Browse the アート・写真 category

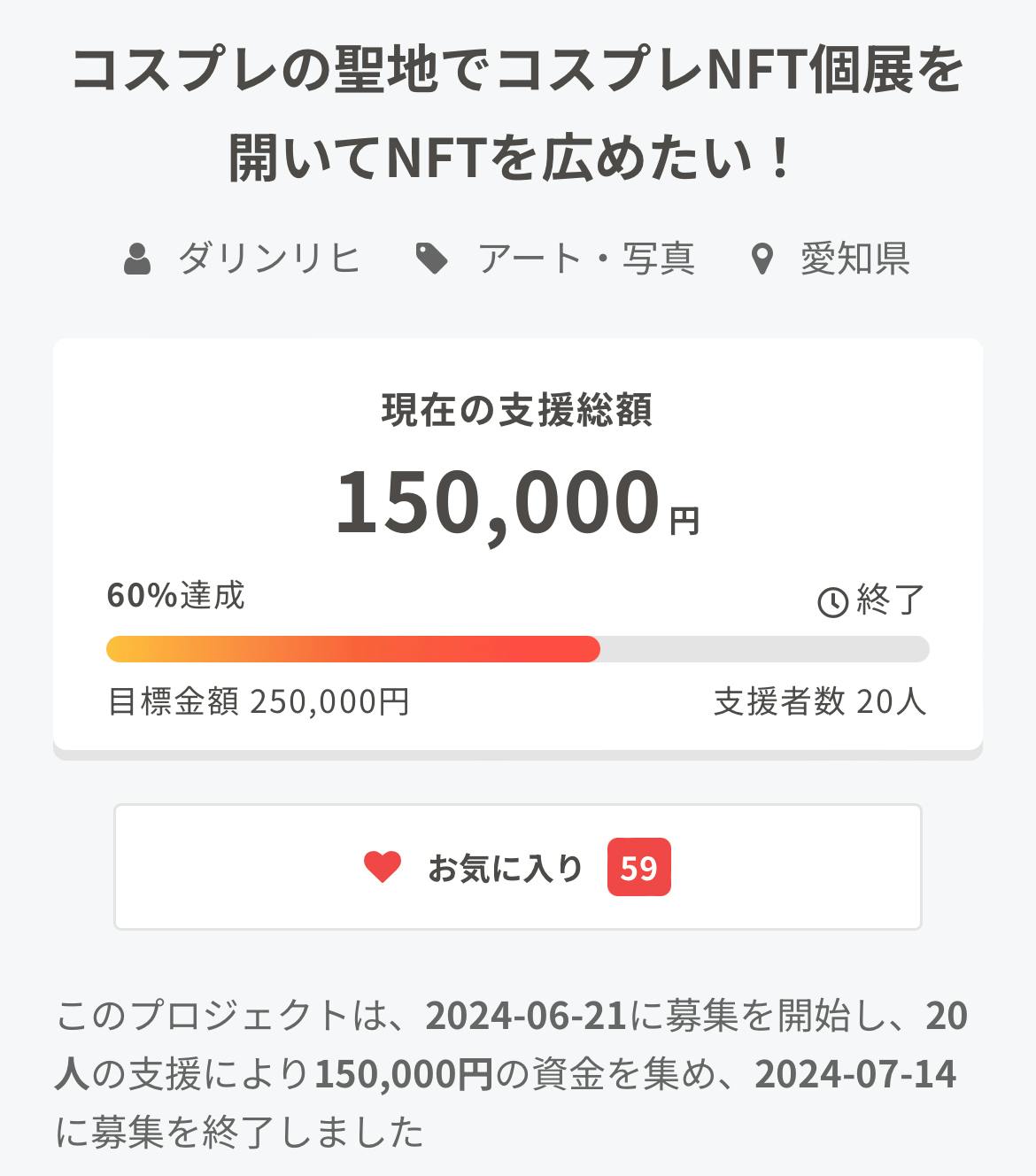click(585, 259)
